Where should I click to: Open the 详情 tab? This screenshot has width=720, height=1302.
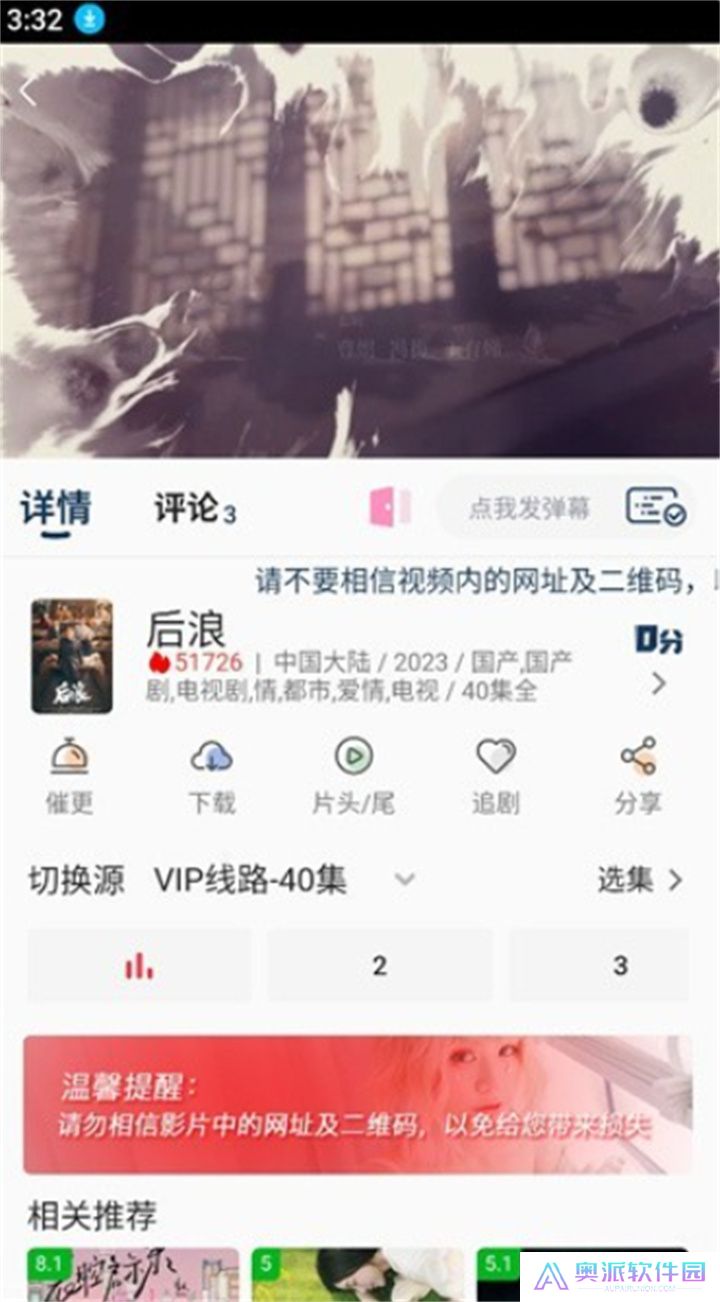[x=56, y=510]
